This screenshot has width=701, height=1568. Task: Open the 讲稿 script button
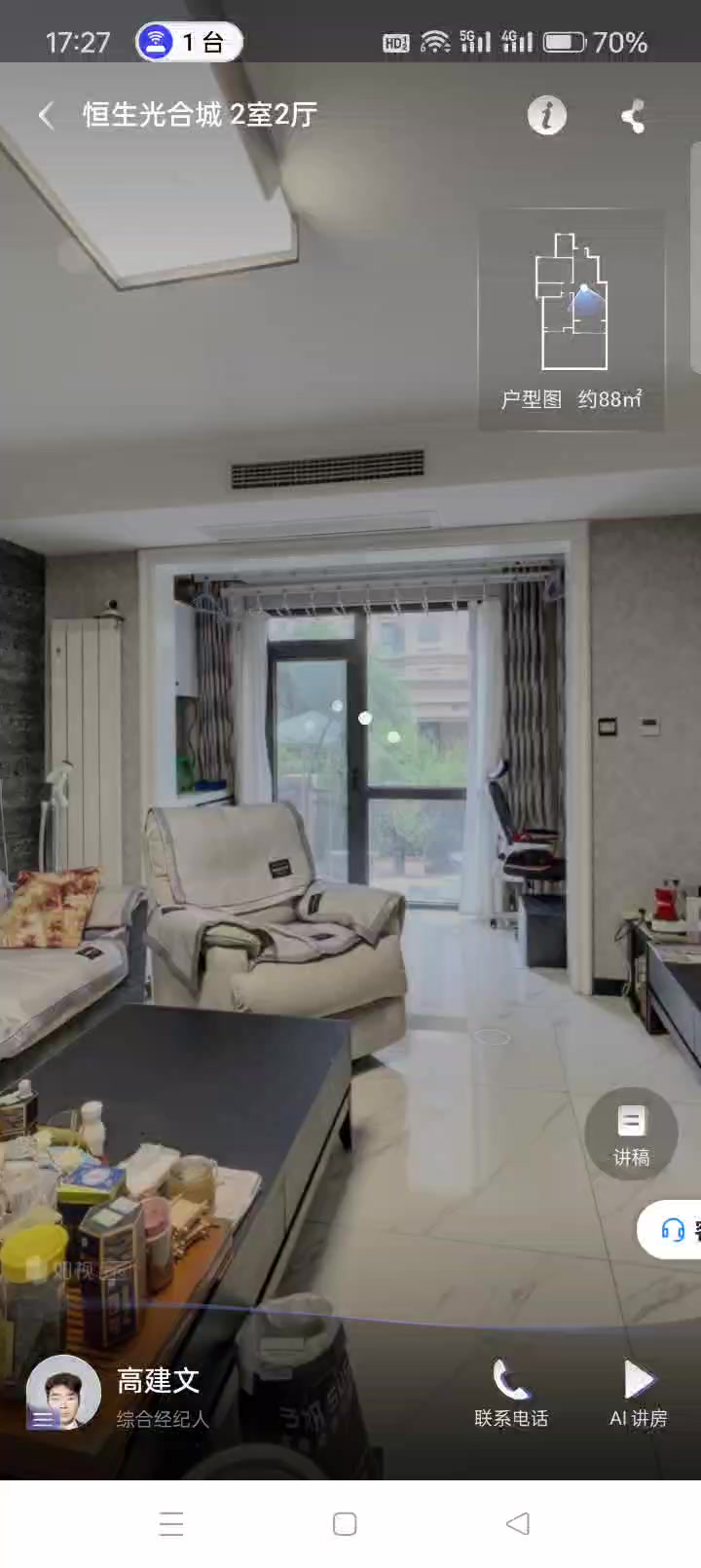[631, 1134]
